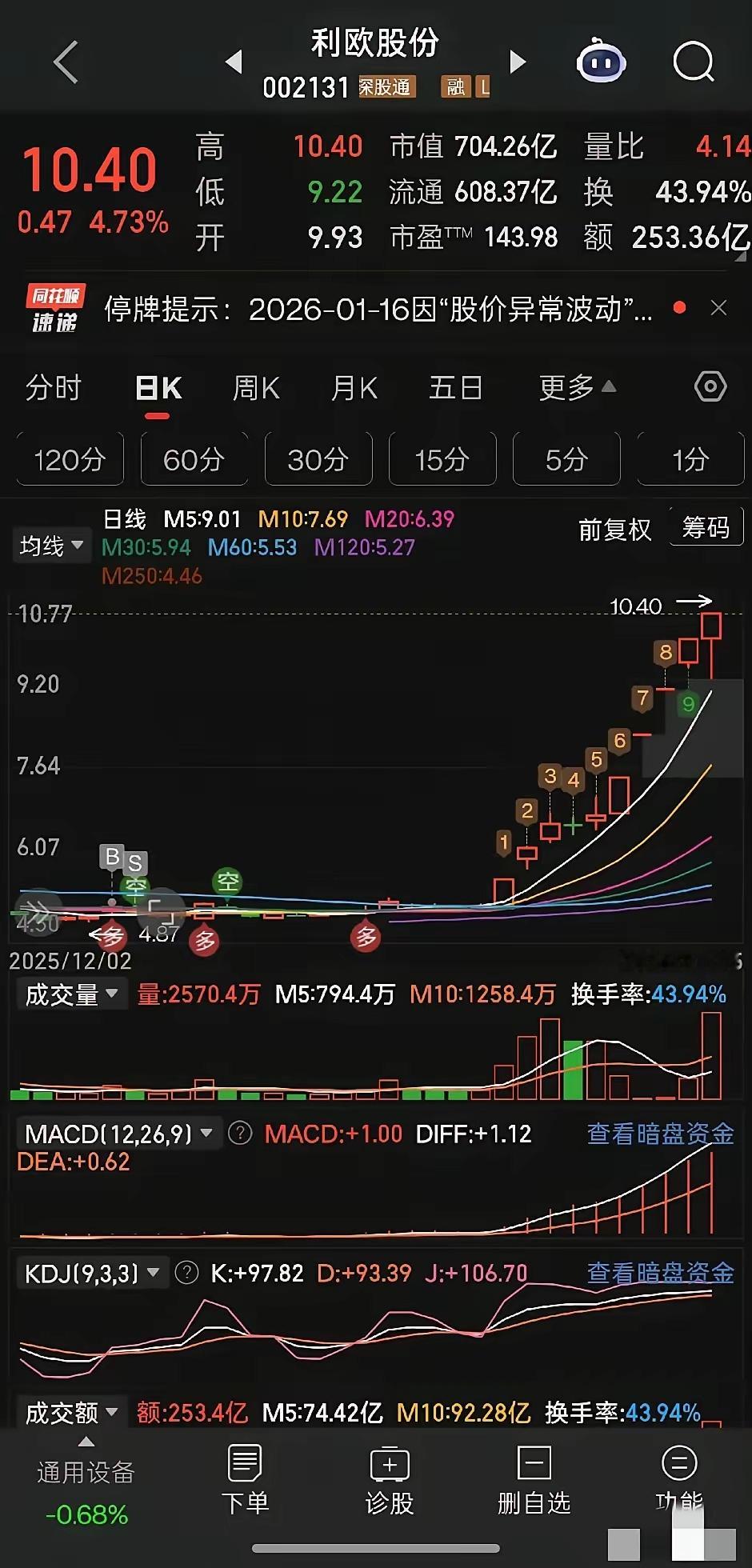752x1568 pixels.
Task: Choose the 15分 interval chip
Action: click(442, 459)
